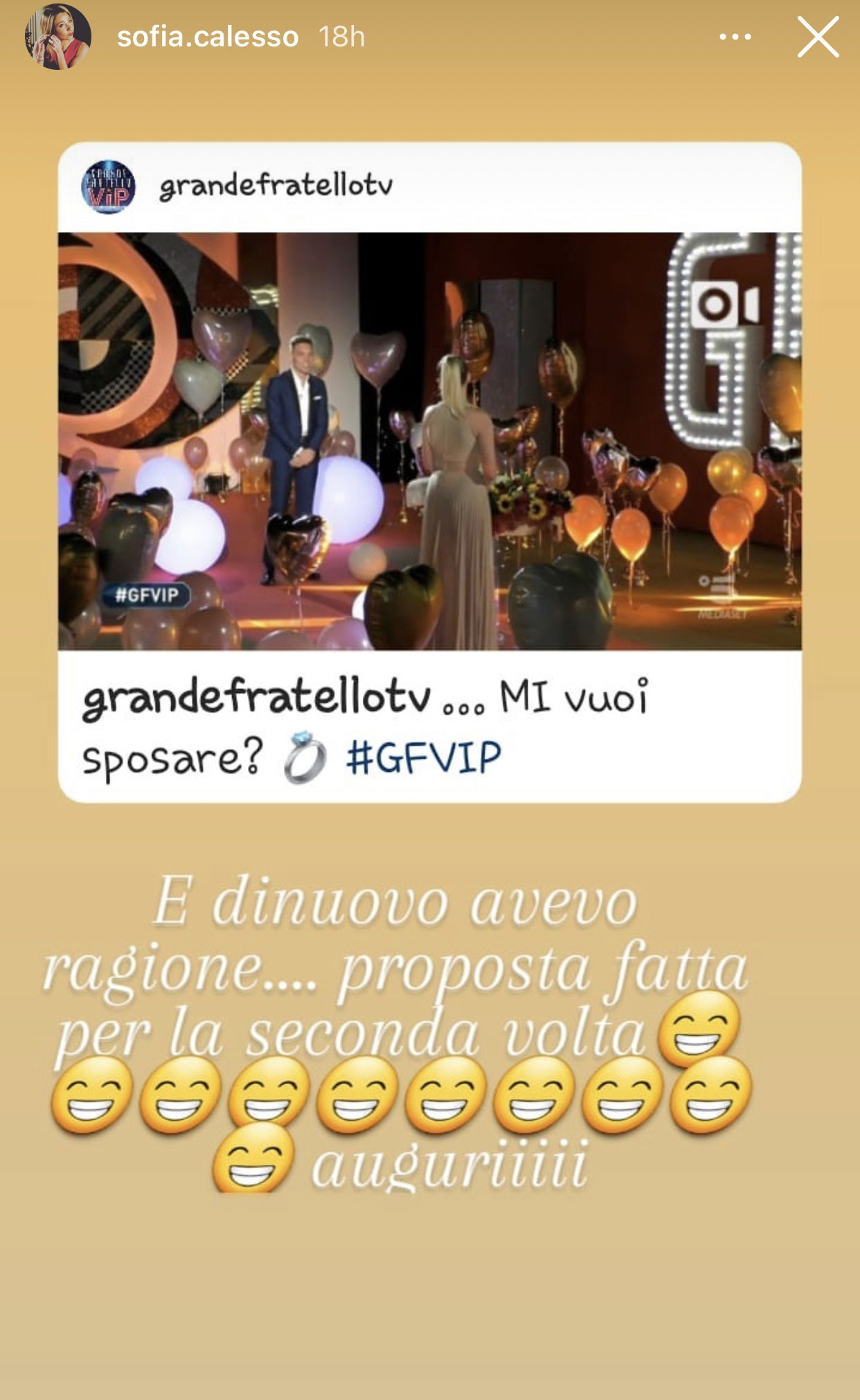Open the three-dot options menu
860x1400 pixels.
[735, 37]
